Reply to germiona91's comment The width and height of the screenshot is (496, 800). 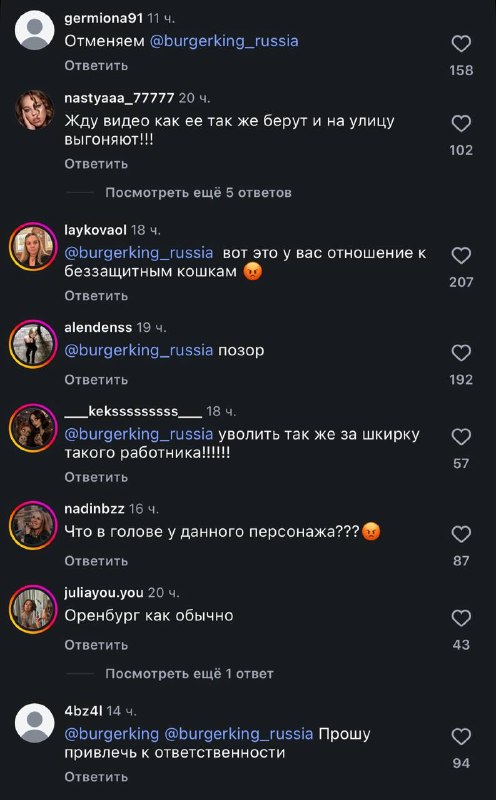[96, 66]
